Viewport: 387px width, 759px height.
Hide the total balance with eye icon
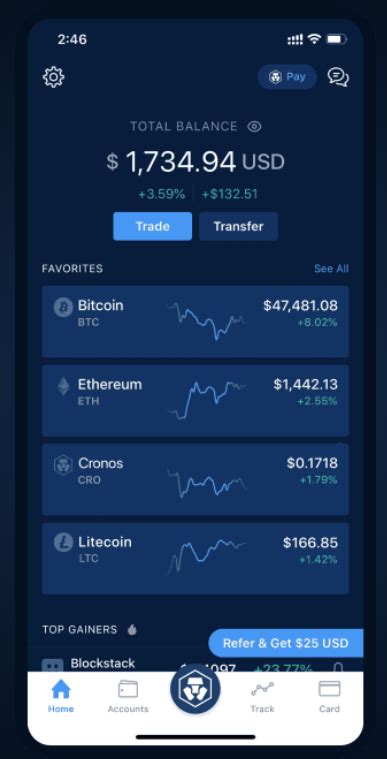coord(254,127)
